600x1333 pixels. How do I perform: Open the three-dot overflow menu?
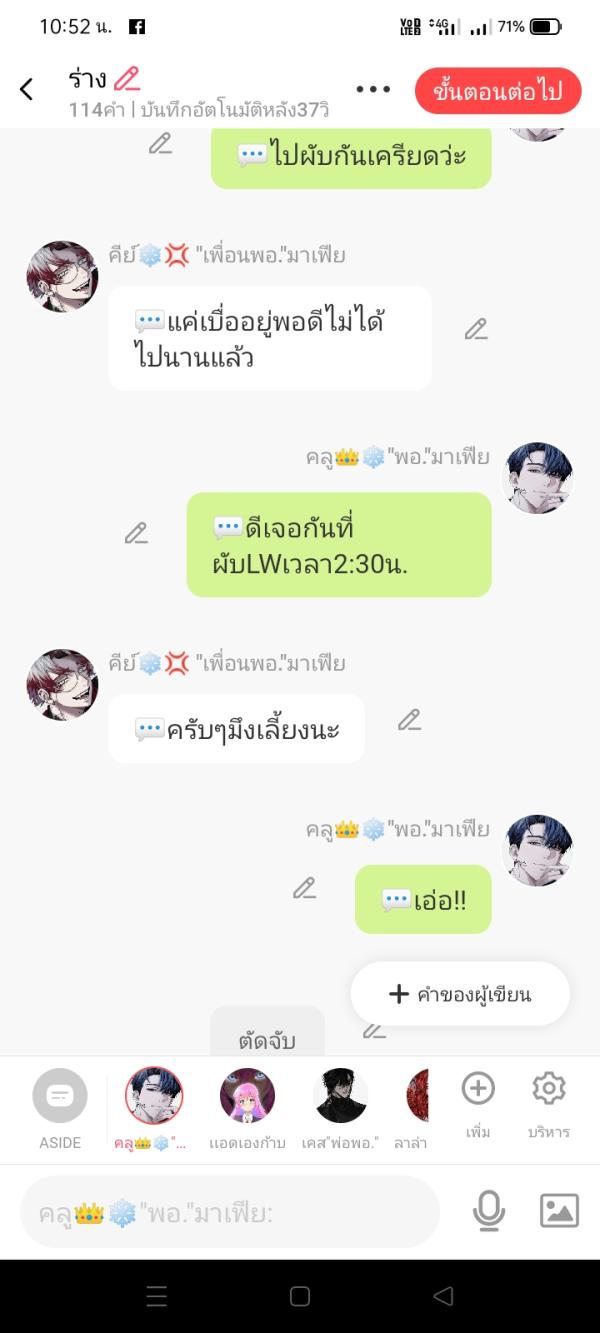[373, 90]
